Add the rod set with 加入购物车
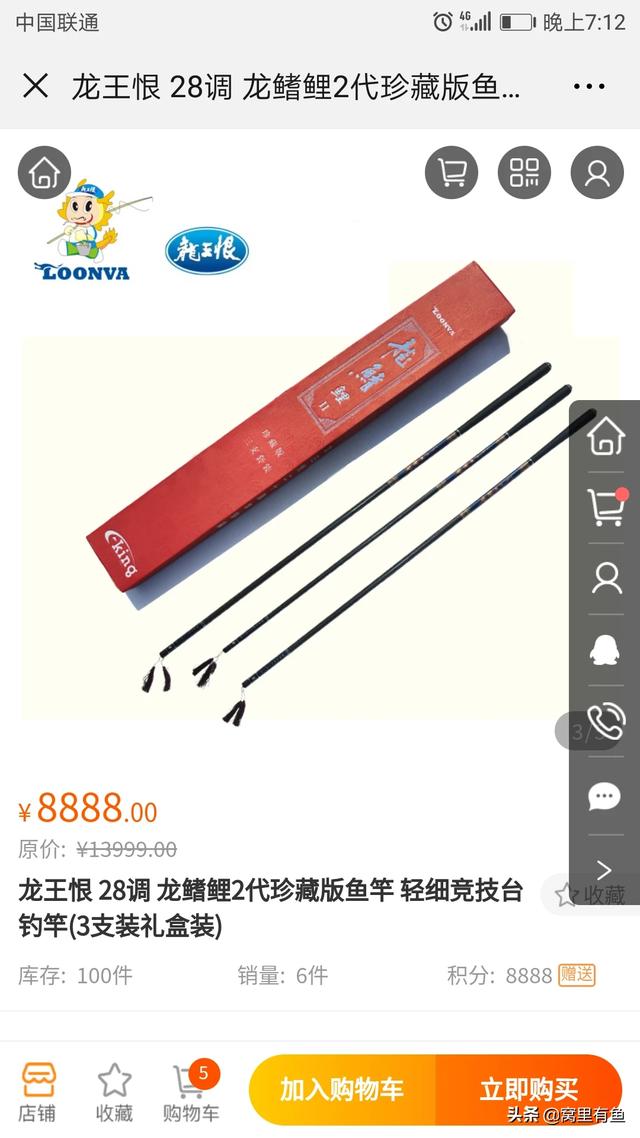 (342, 1089)
